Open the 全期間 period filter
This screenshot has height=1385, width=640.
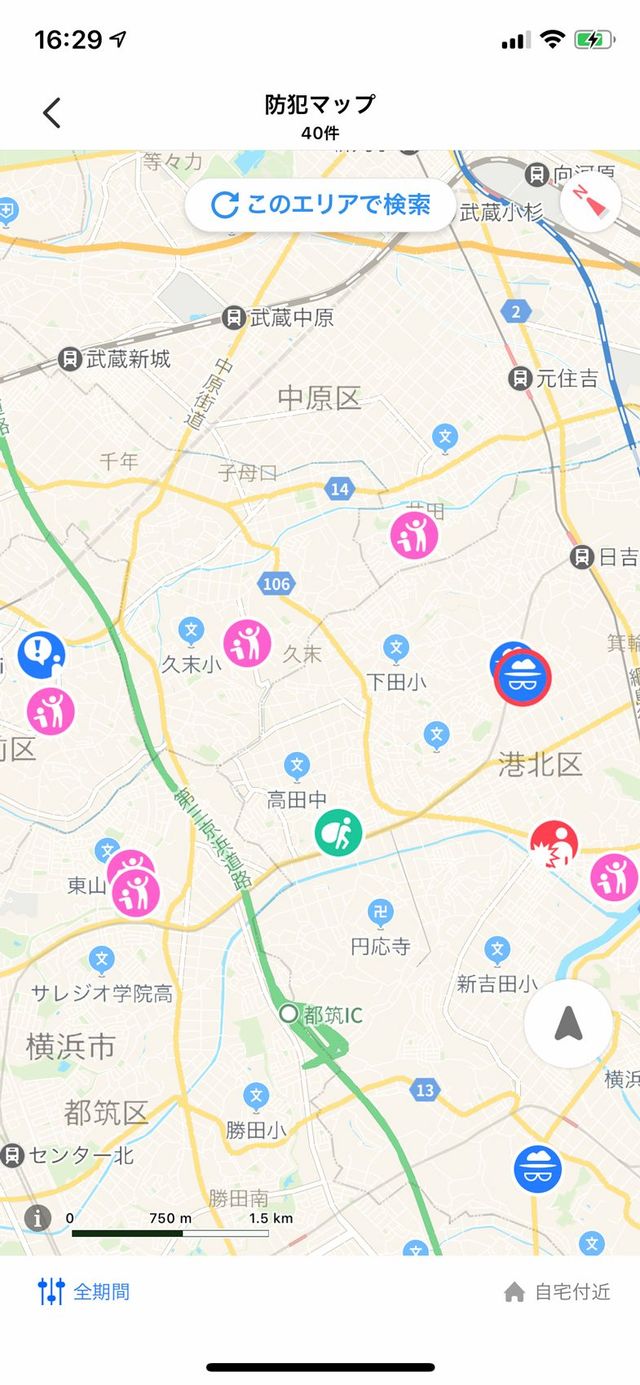(x=84, y=1292)
